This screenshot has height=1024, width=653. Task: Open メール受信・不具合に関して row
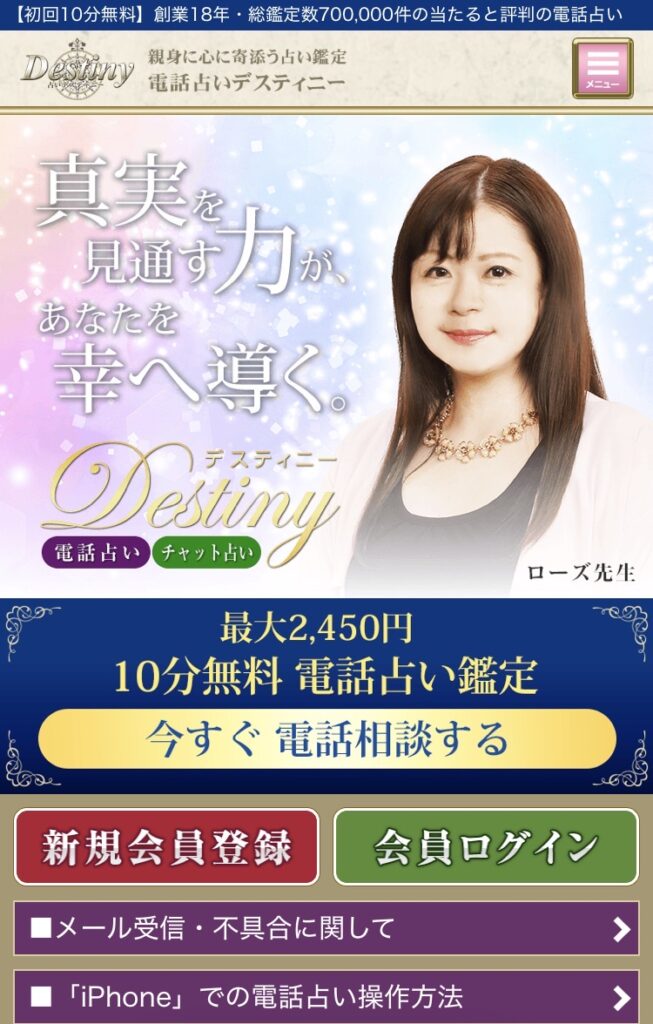click(x=326, y=928)
